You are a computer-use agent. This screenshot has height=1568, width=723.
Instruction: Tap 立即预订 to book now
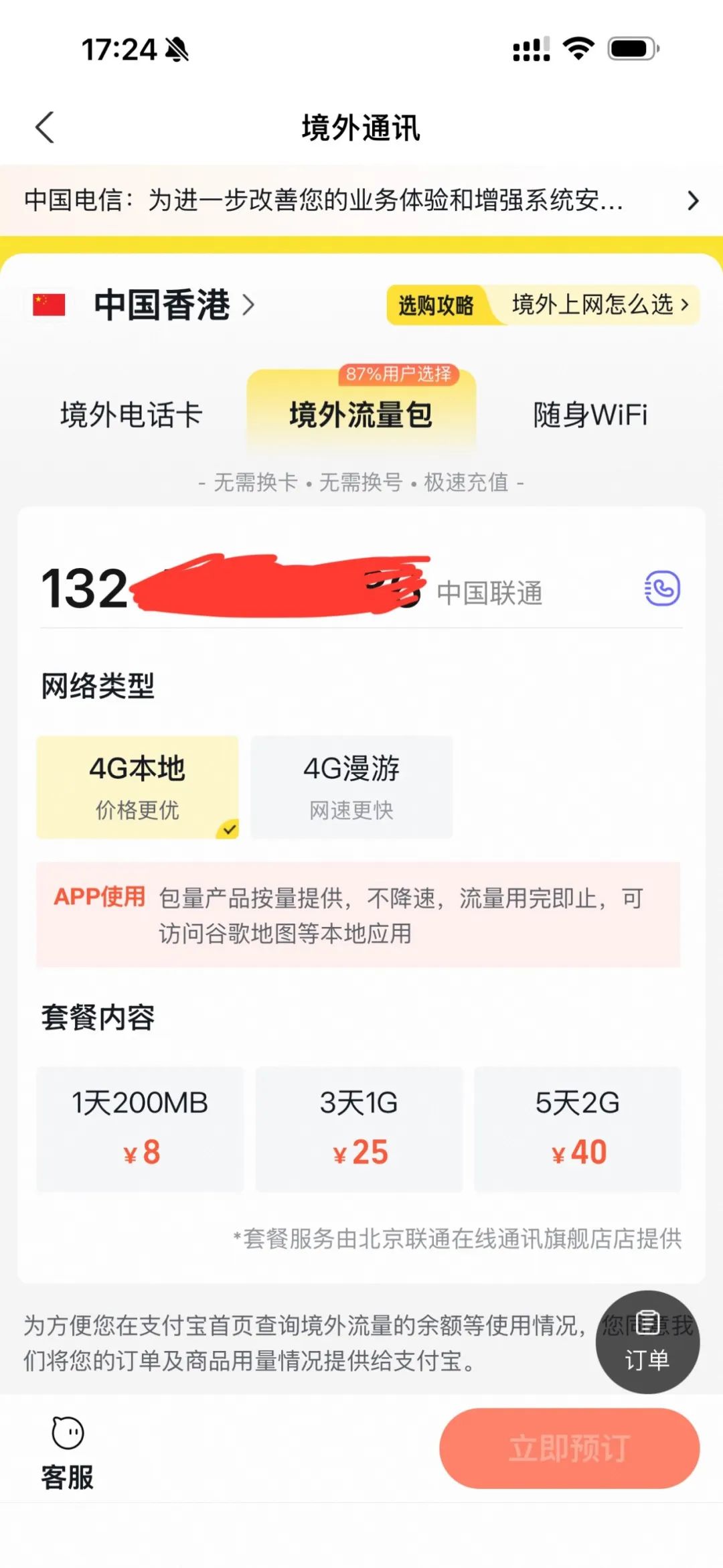tap(569, 1448)
